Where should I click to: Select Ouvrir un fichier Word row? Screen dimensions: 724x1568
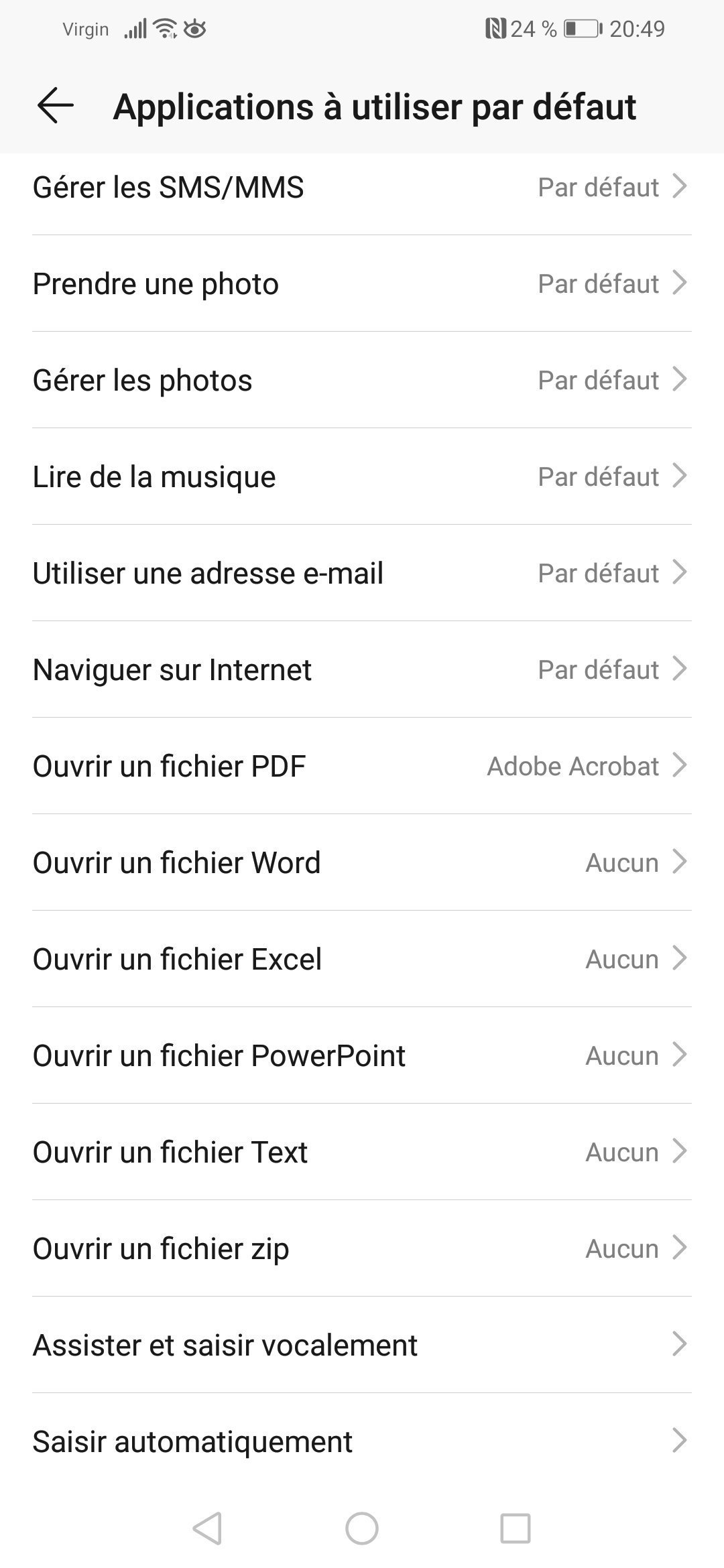362,862
